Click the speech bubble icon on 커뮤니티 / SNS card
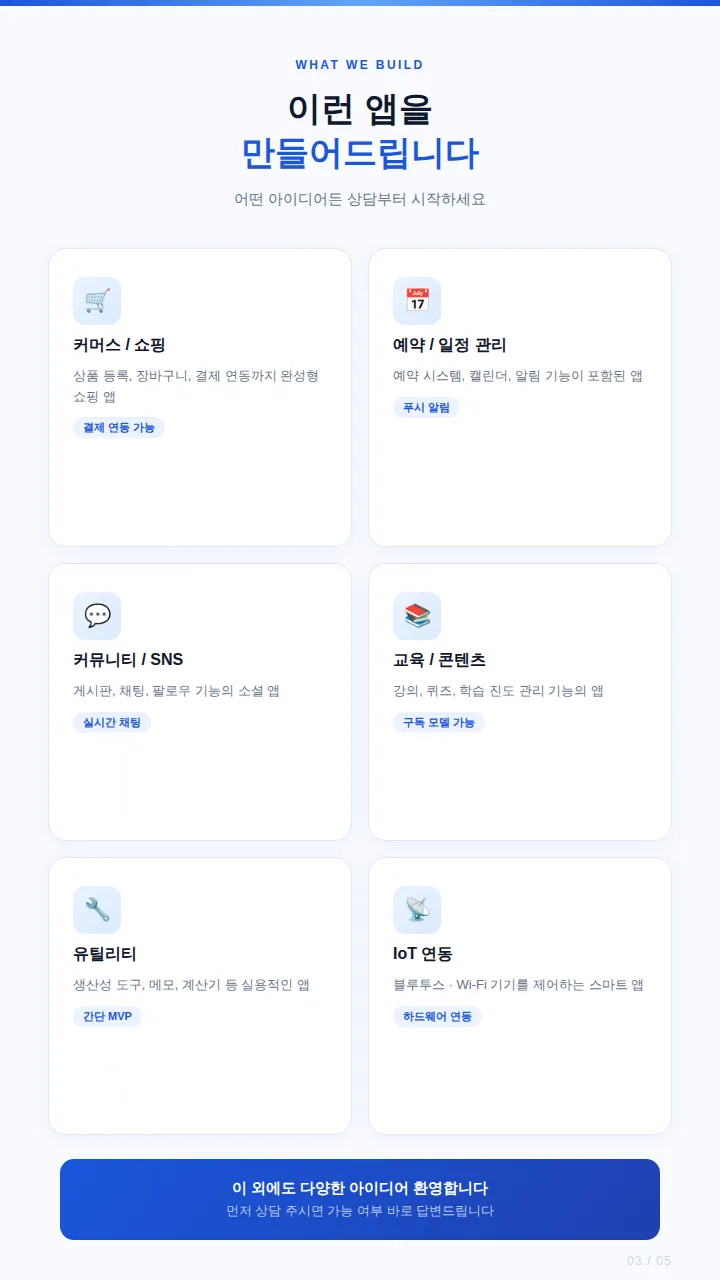Viewport: 720px width, 1280px height. 97,616
